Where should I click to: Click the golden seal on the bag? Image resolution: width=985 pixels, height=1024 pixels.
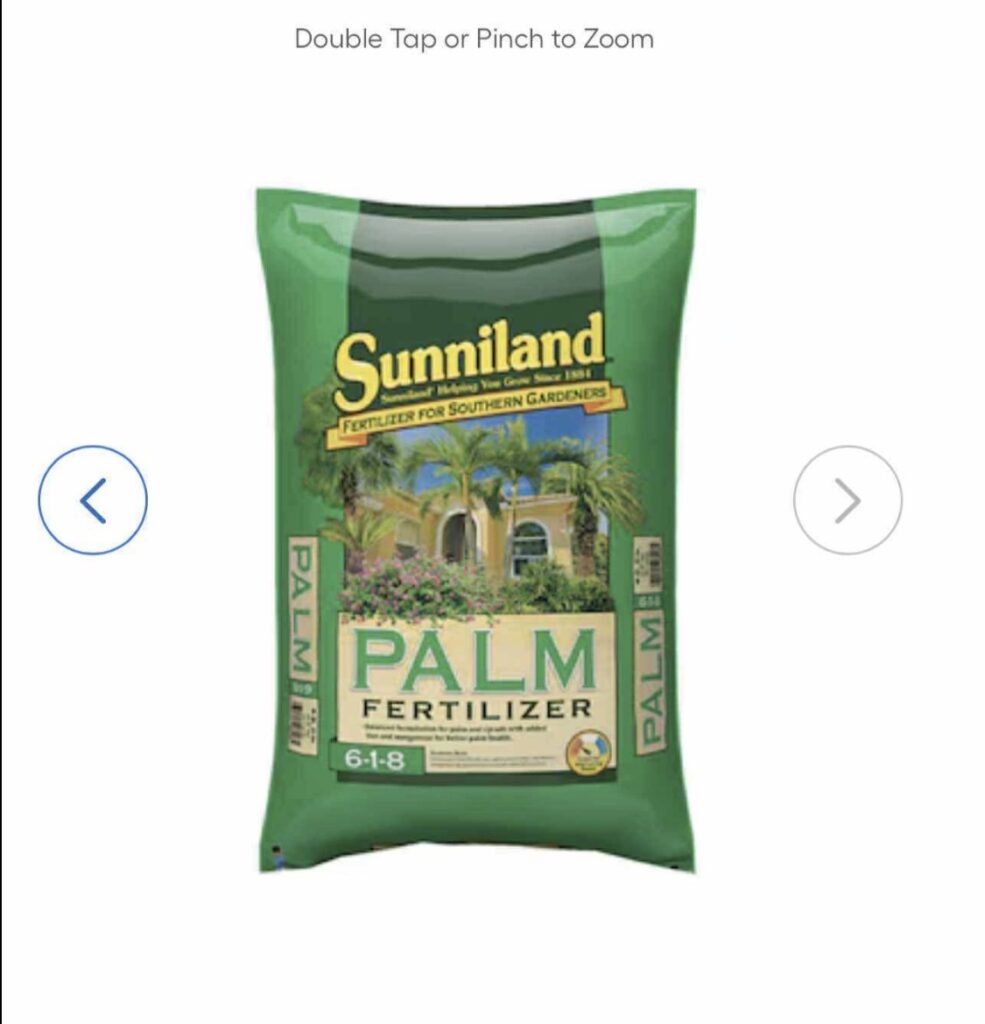coord(587,751)
